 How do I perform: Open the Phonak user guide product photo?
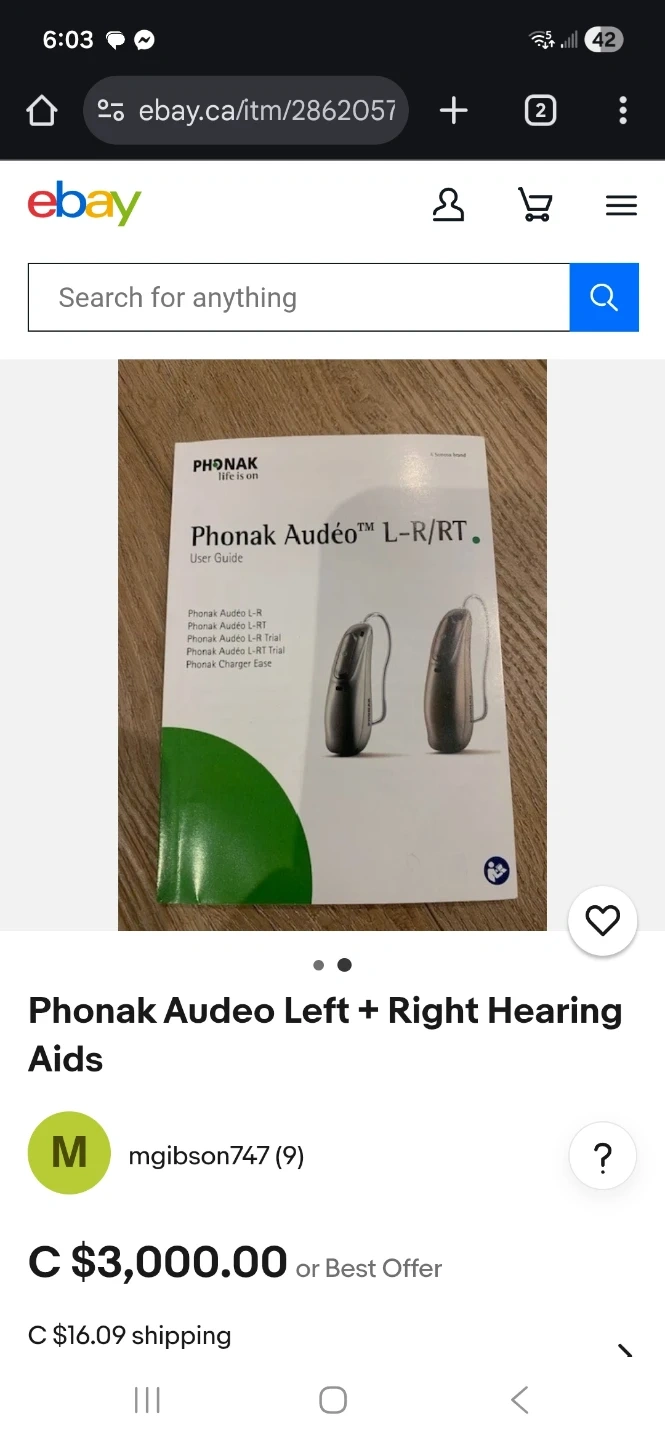332,645
